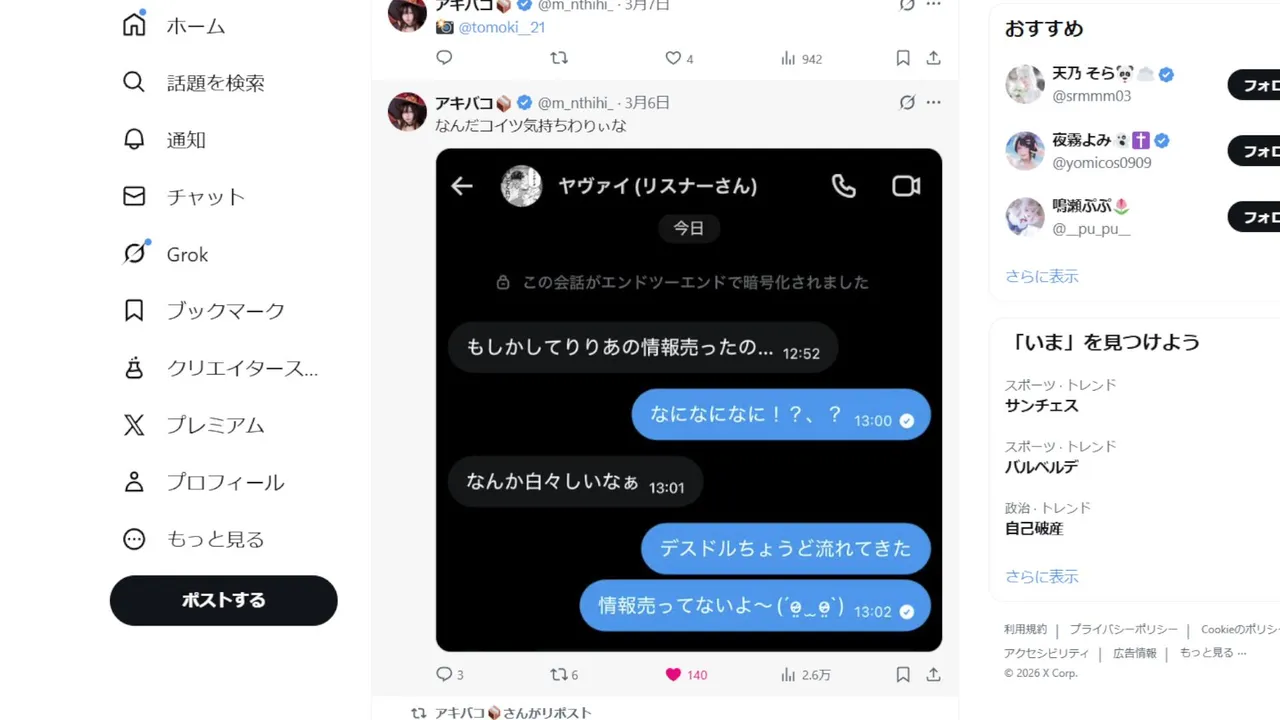Image resolution: width=1280 pixels, height=720 pixels.
Task: Show more recommended accounts via さらに表示
Action: pyautogui.click(x=1041, y=276)
